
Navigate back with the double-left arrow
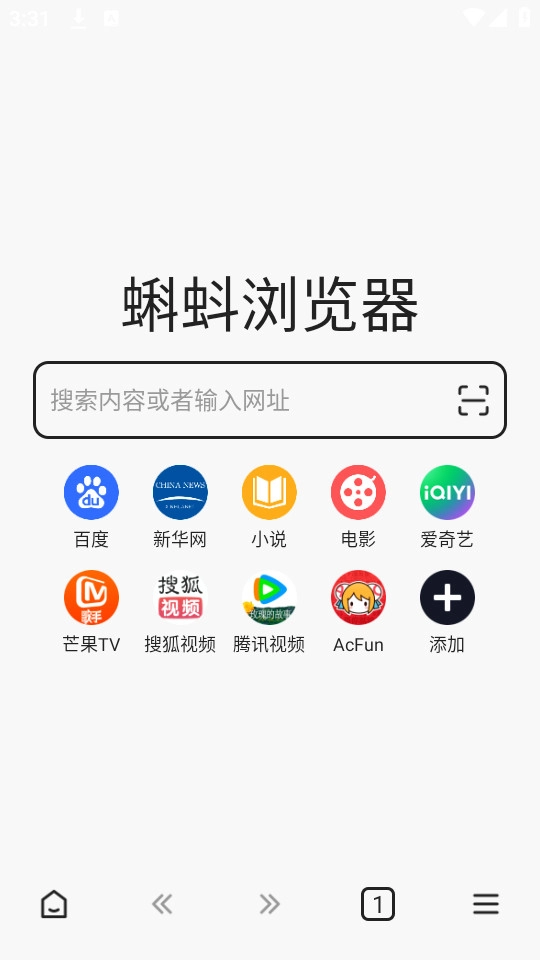[x=162, y=904]
